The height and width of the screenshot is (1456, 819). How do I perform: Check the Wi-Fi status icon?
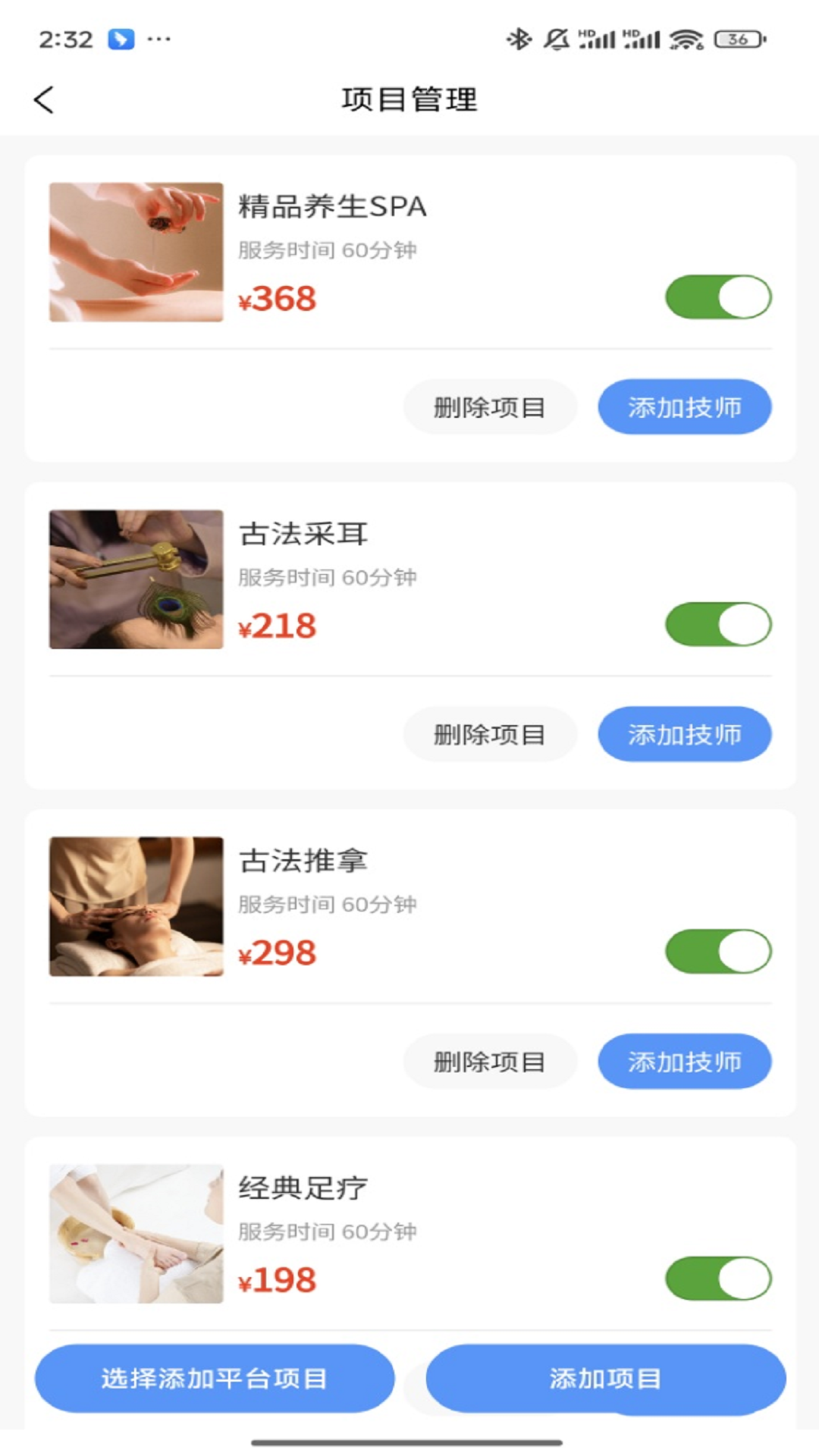[685, 39]
